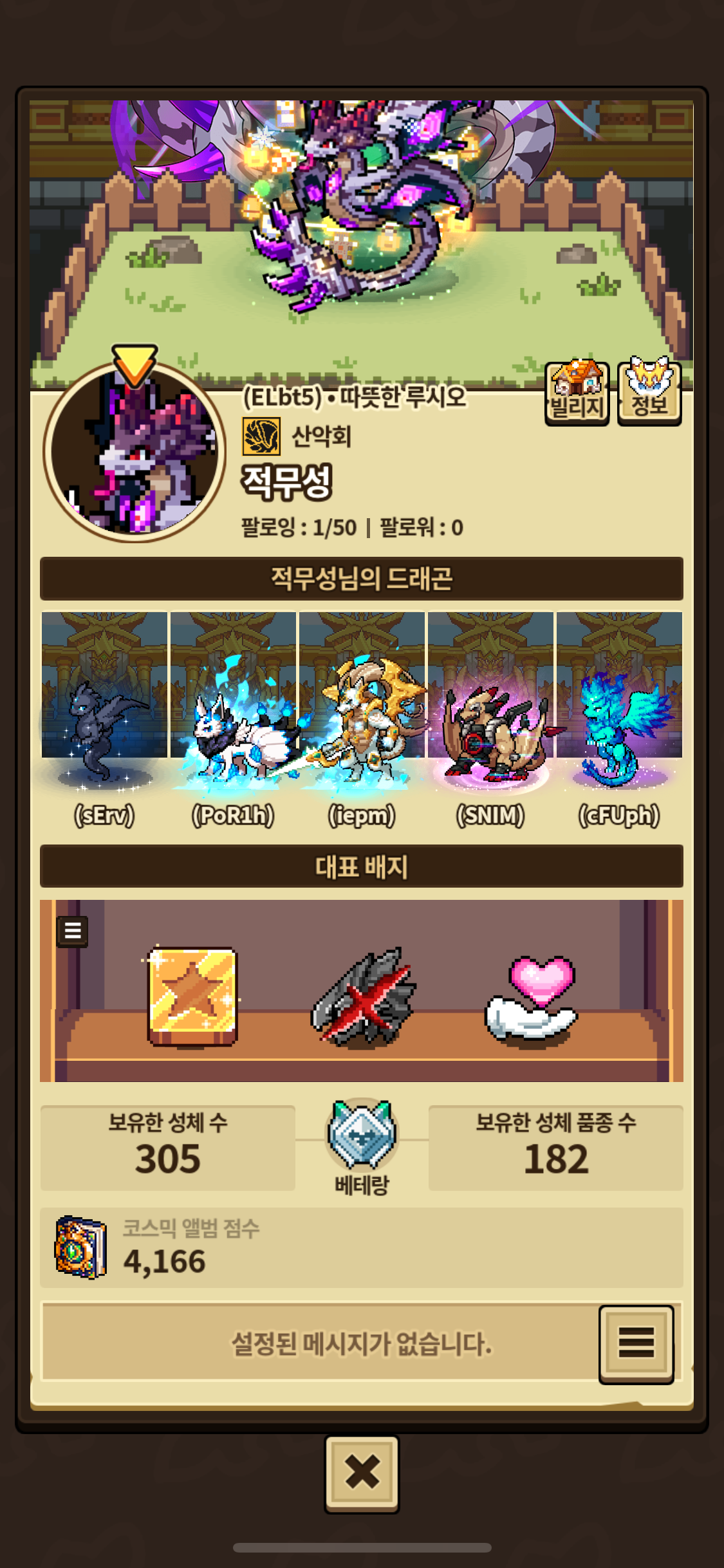Open the 빌리지 village button
Screen dimensions: 724x1568
pos(577,392)
